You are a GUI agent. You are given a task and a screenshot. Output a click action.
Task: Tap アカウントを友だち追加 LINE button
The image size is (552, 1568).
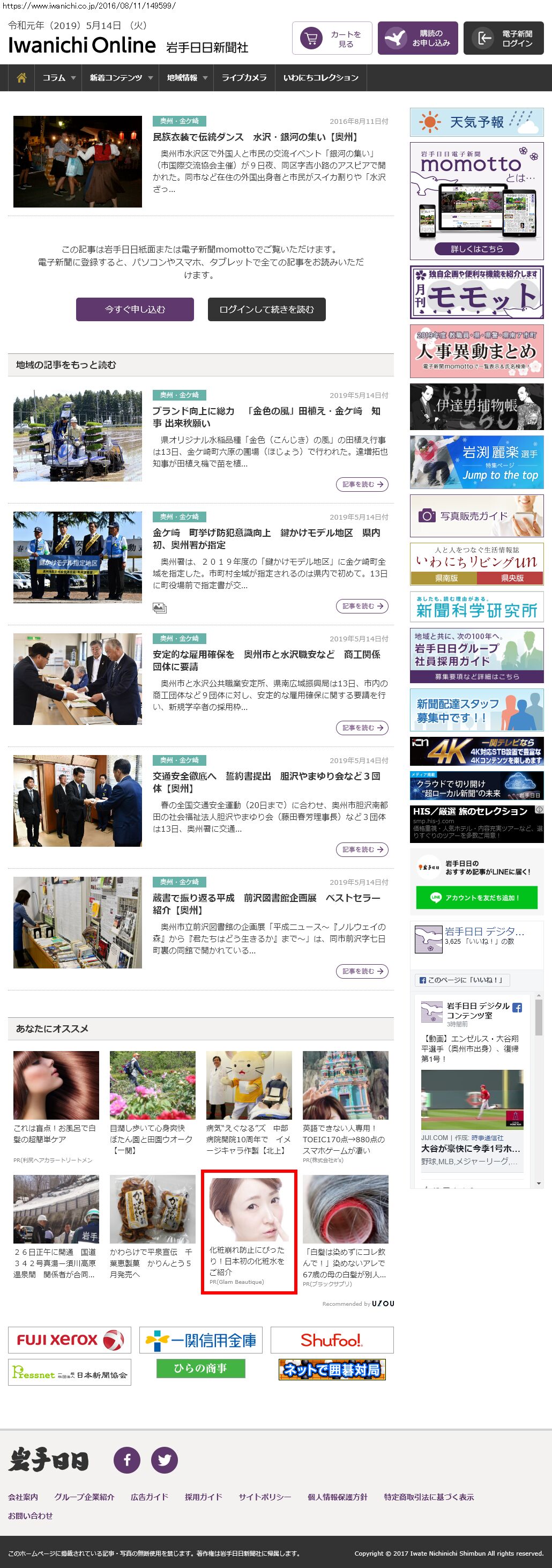[476, 897]
